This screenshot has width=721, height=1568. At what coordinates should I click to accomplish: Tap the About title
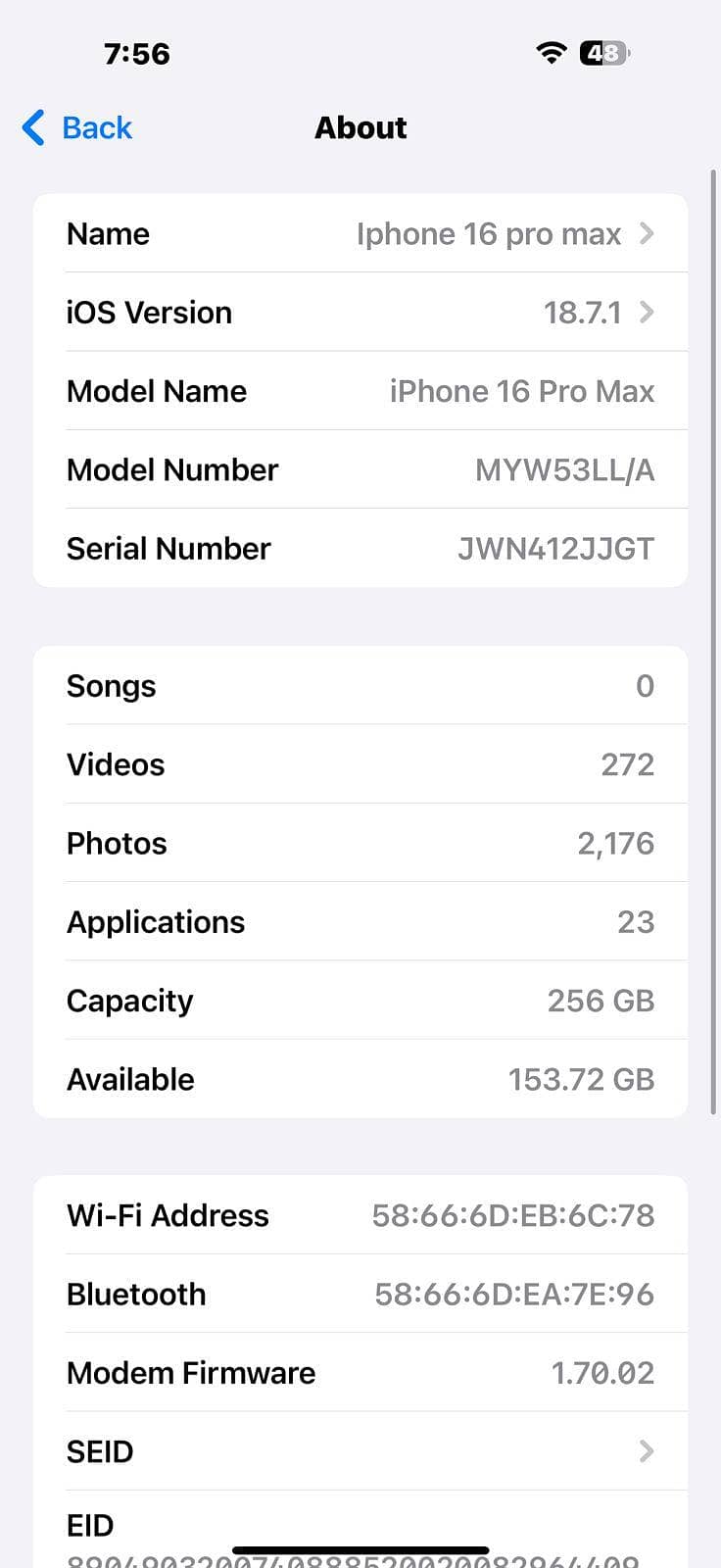click(360, 127)
